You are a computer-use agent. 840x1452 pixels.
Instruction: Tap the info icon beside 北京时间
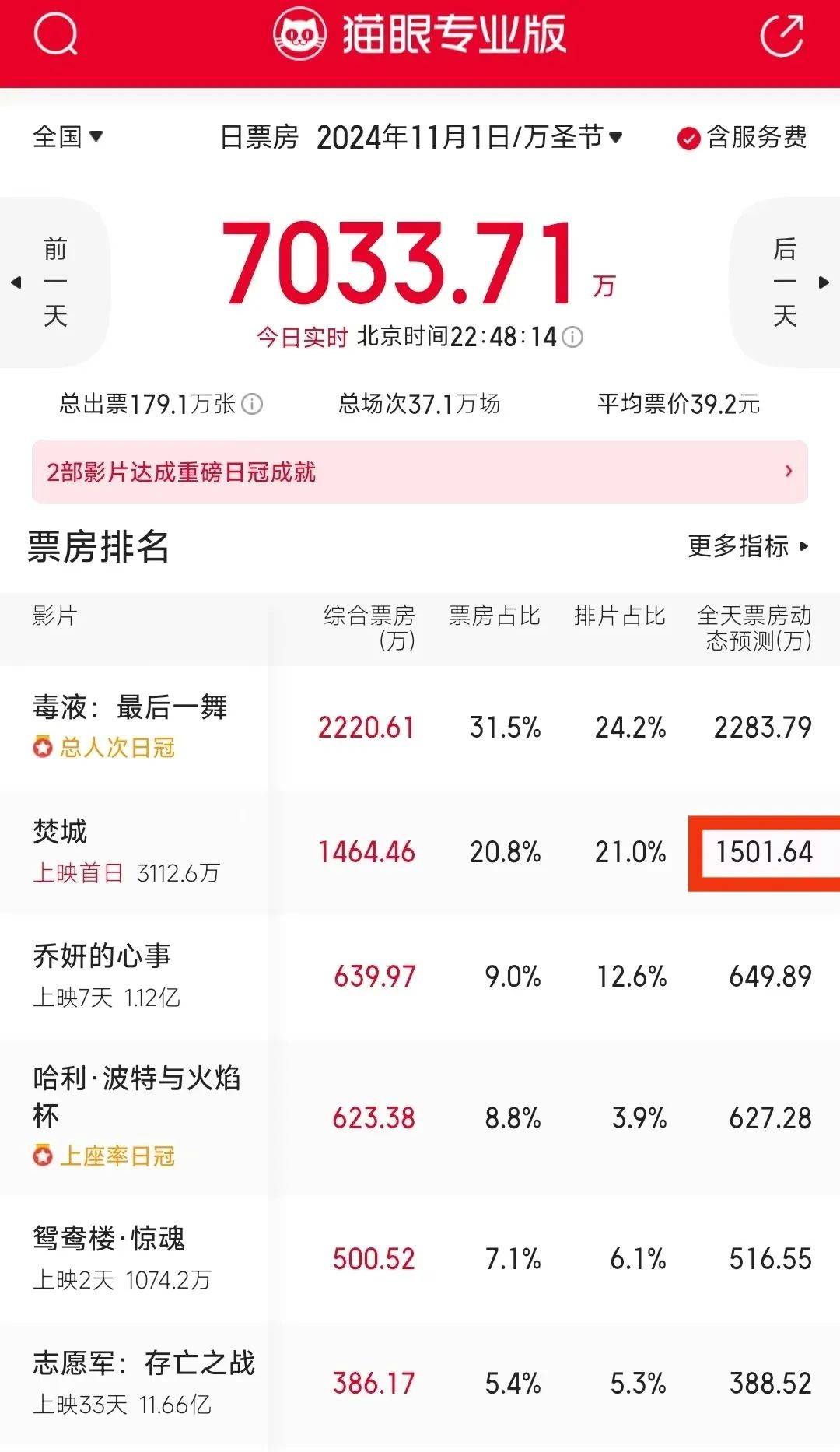coord(572,337)
